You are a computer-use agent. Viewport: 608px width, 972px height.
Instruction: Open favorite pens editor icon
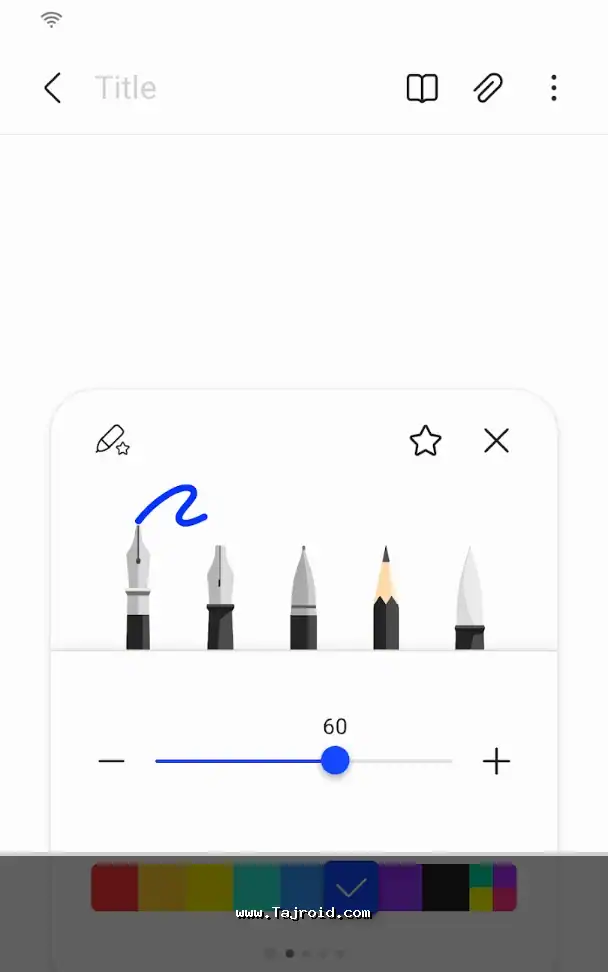112,440
